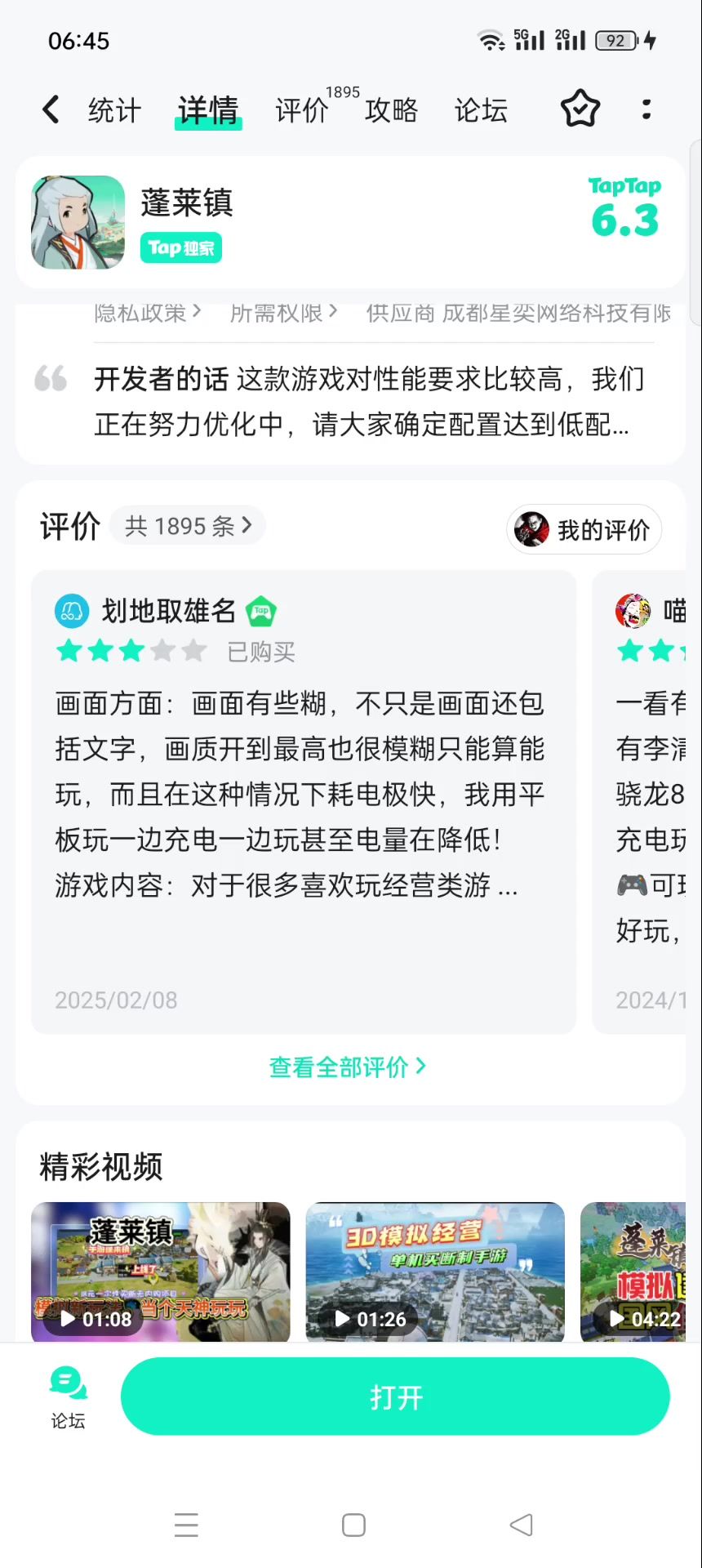Tap the 打开 button to launch the game
This screenshot has height=1568, width=702.
[395, 1396]
